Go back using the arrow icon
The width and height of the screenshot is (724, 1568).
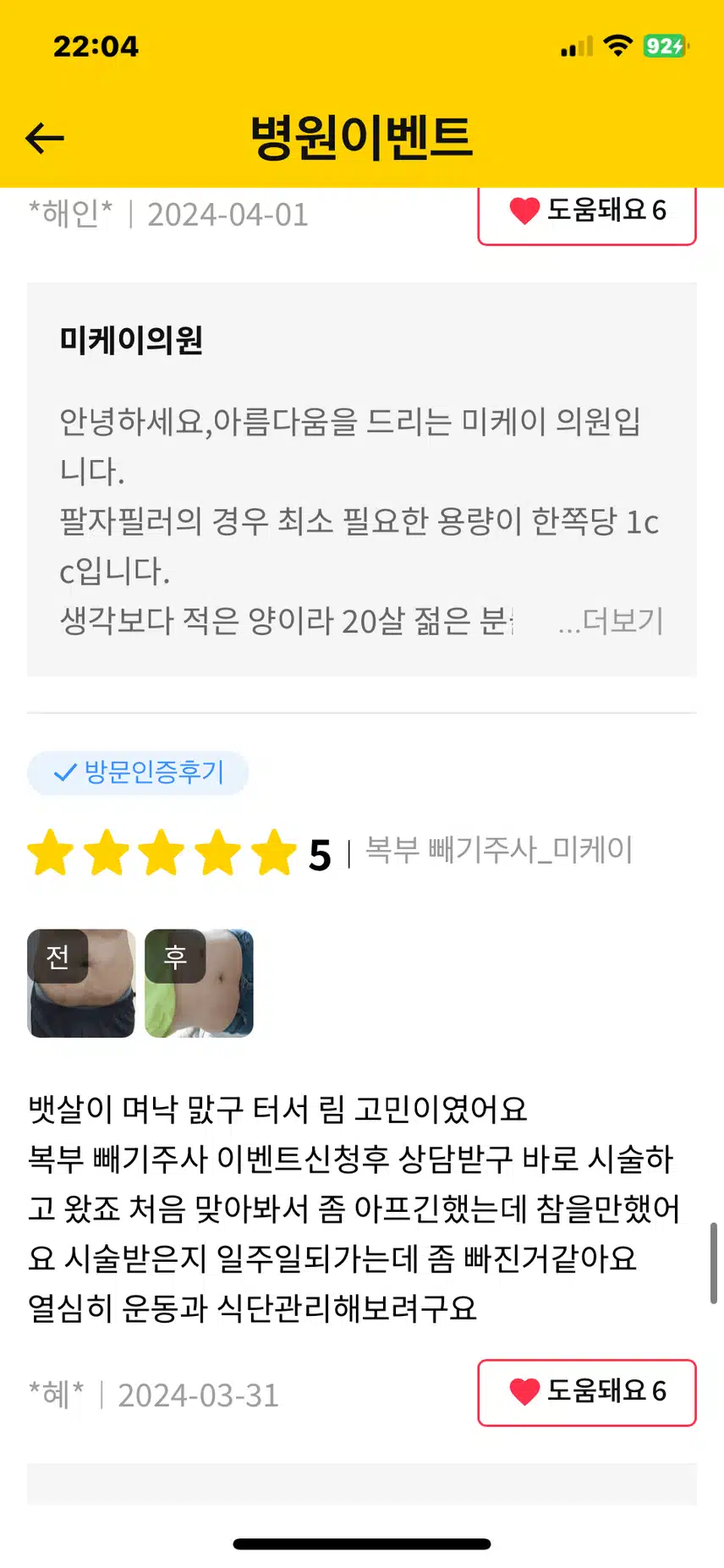pyautogui.click(x=45, y=138)
